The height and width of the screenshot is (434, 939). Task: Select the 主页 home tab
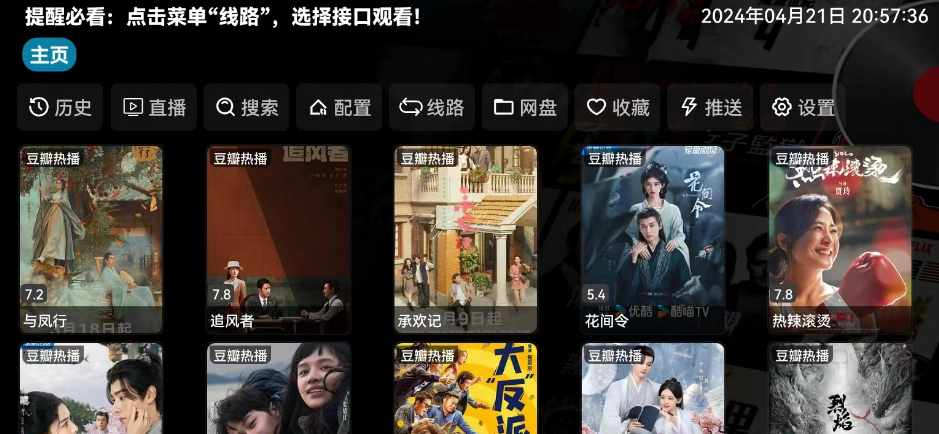(49, 56)
